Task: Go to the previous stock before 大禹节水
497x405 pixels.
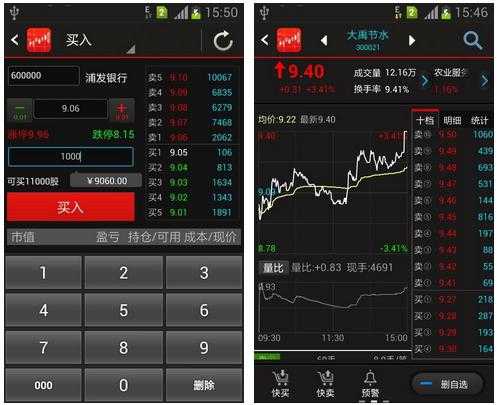Action: pos(324,41)
